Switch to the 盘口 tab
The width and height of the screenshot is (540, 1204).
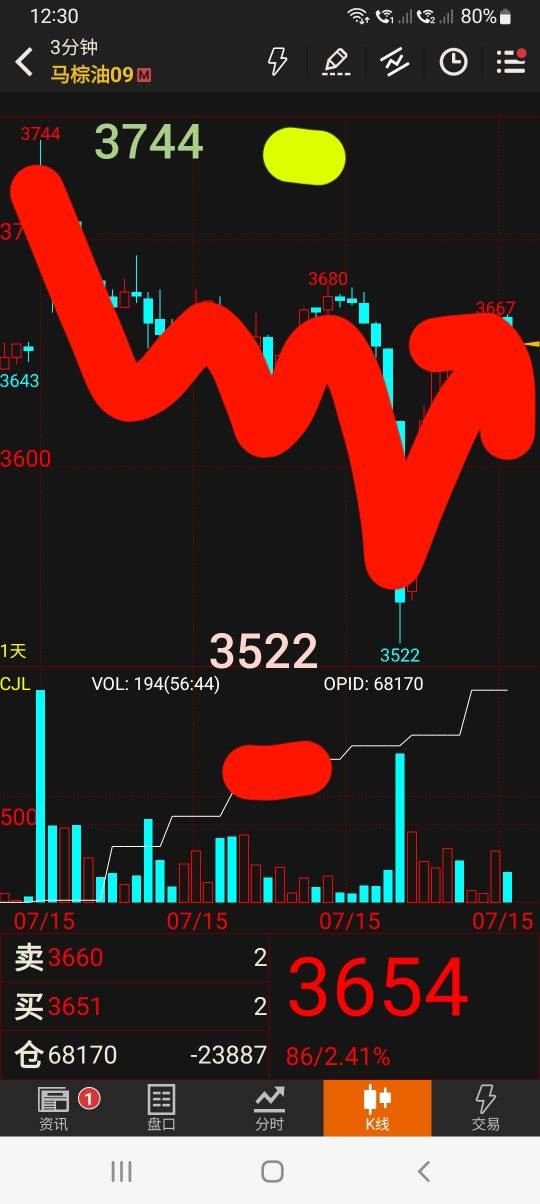(x=161, y=1107)
